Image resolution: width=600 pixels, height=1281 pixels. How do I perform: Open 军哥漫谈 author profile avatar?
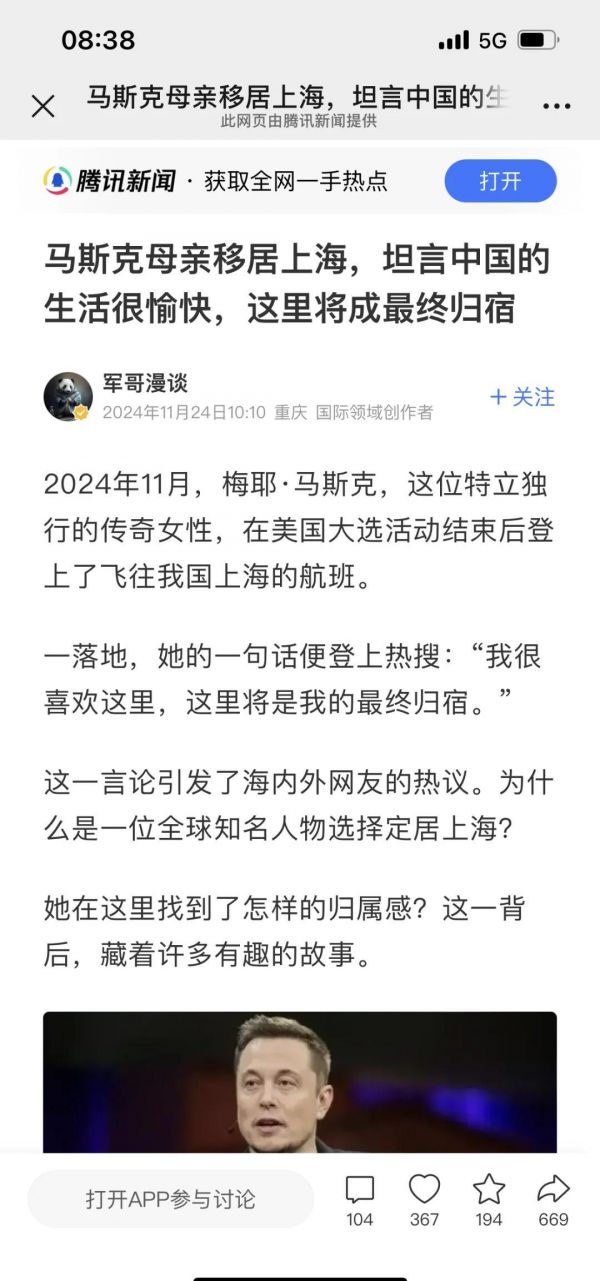[68, 397]
